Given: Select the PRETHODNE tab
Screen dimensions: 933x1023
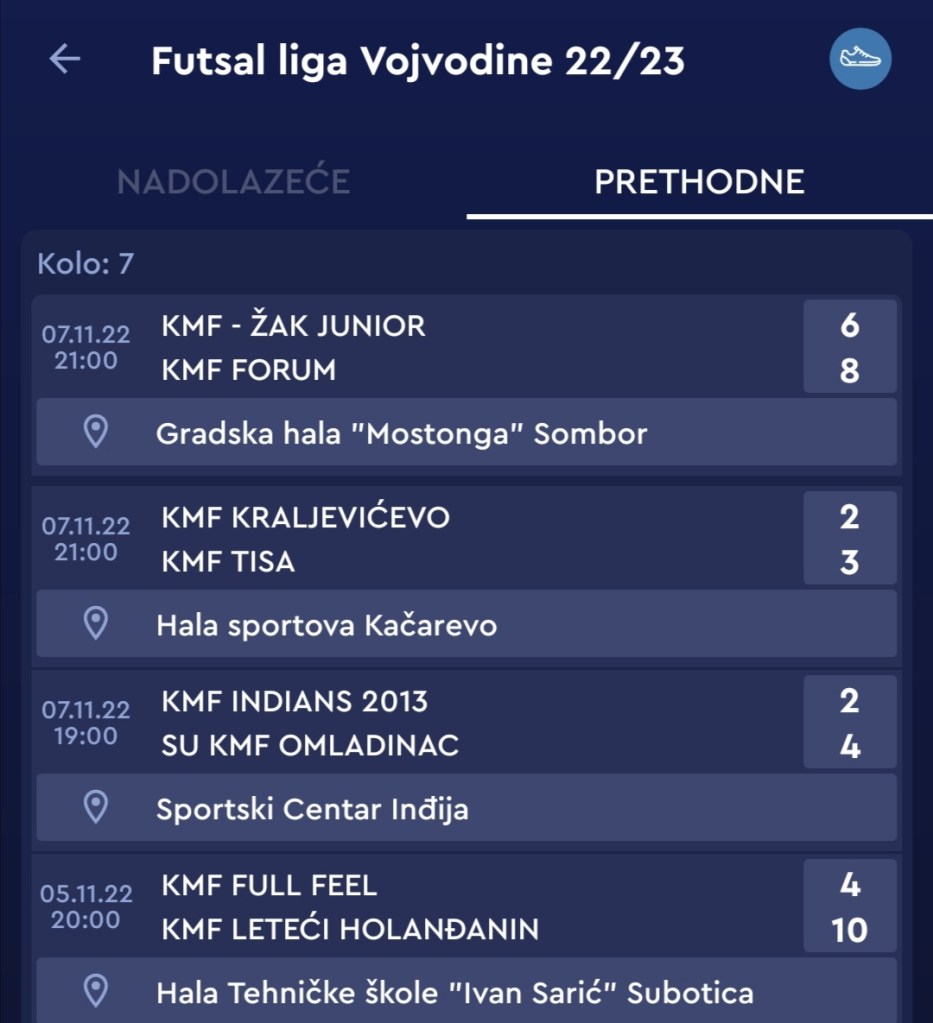Looking at the screenshot, I should click(x=699, y=182).
